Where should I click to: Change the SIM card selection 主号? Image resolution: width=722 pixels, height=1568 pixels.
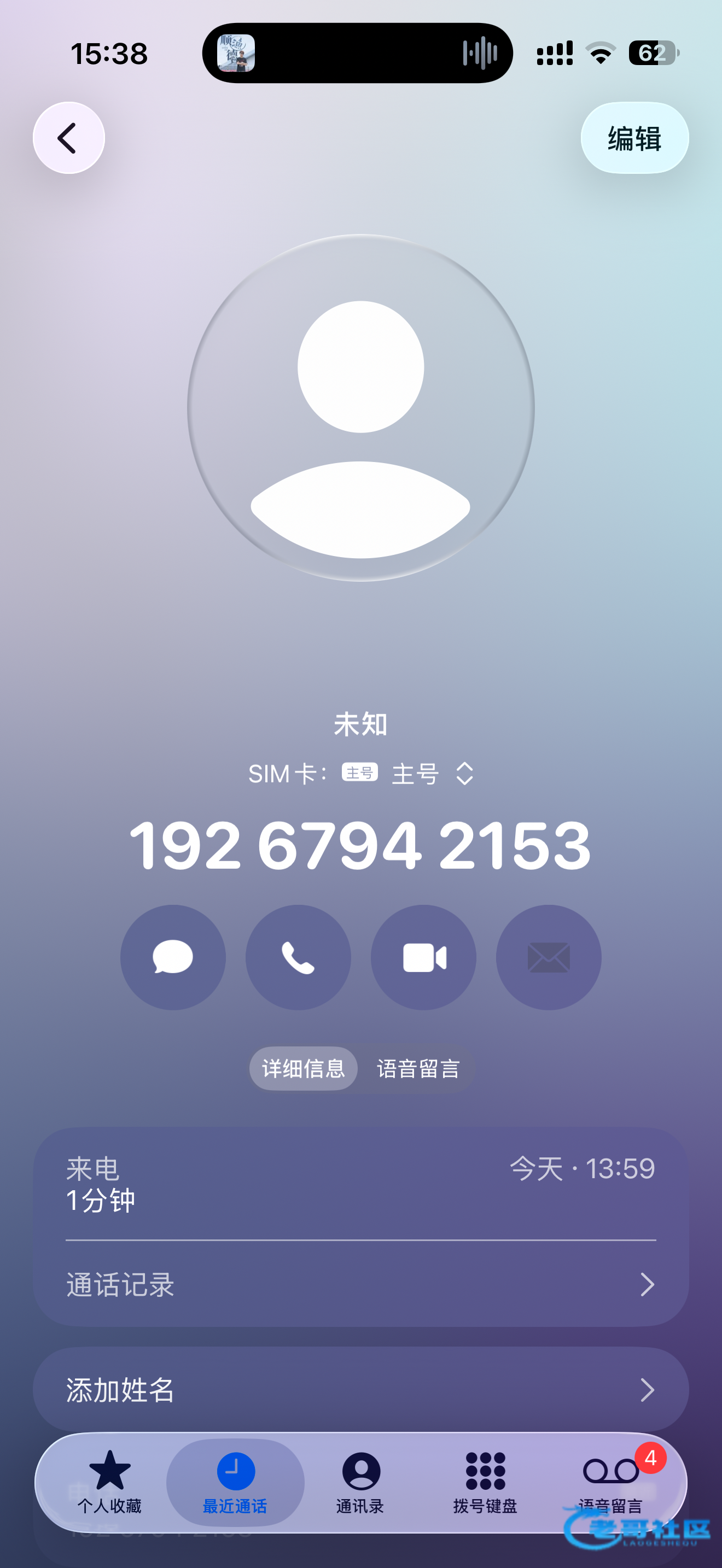point(432,774)
